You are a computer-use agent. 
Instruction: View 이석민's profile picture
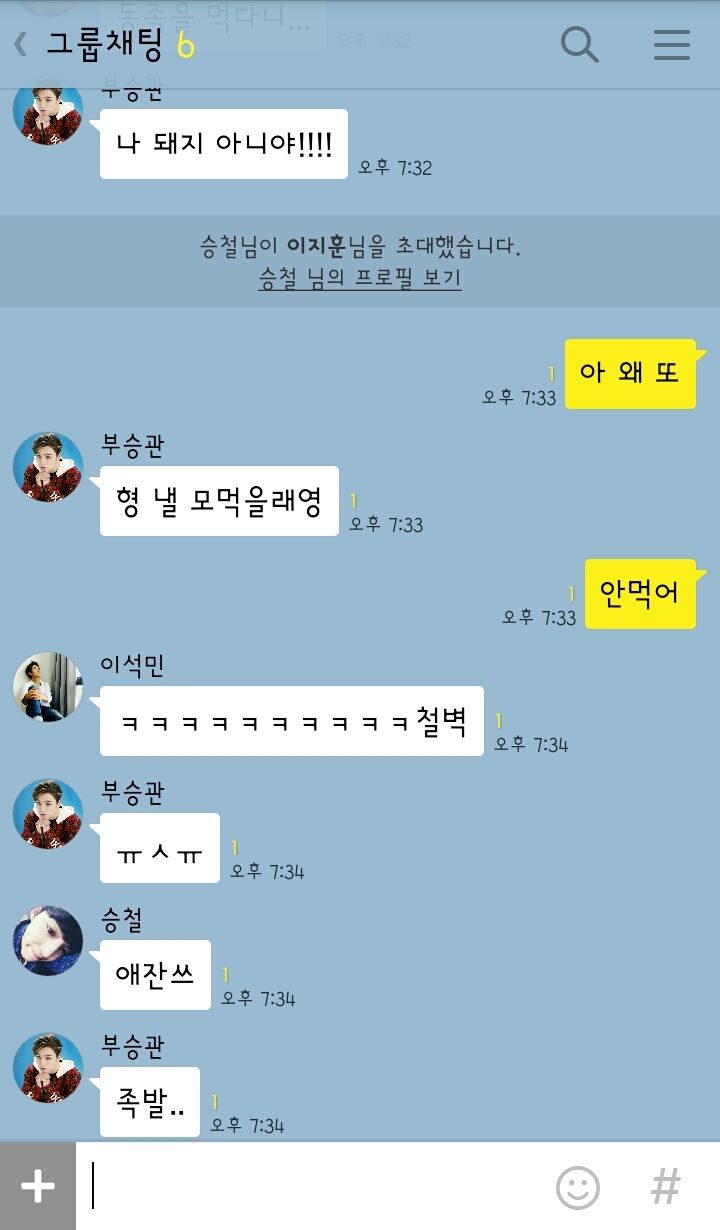(48, 687)
